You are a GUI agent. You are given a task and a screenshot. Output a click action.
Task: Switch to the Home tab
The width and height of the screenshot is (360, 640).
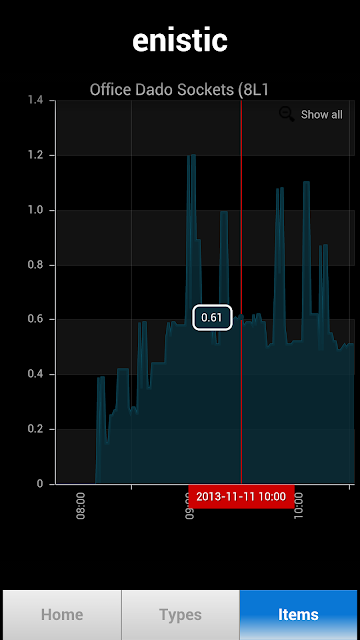(x=62, y=615)
